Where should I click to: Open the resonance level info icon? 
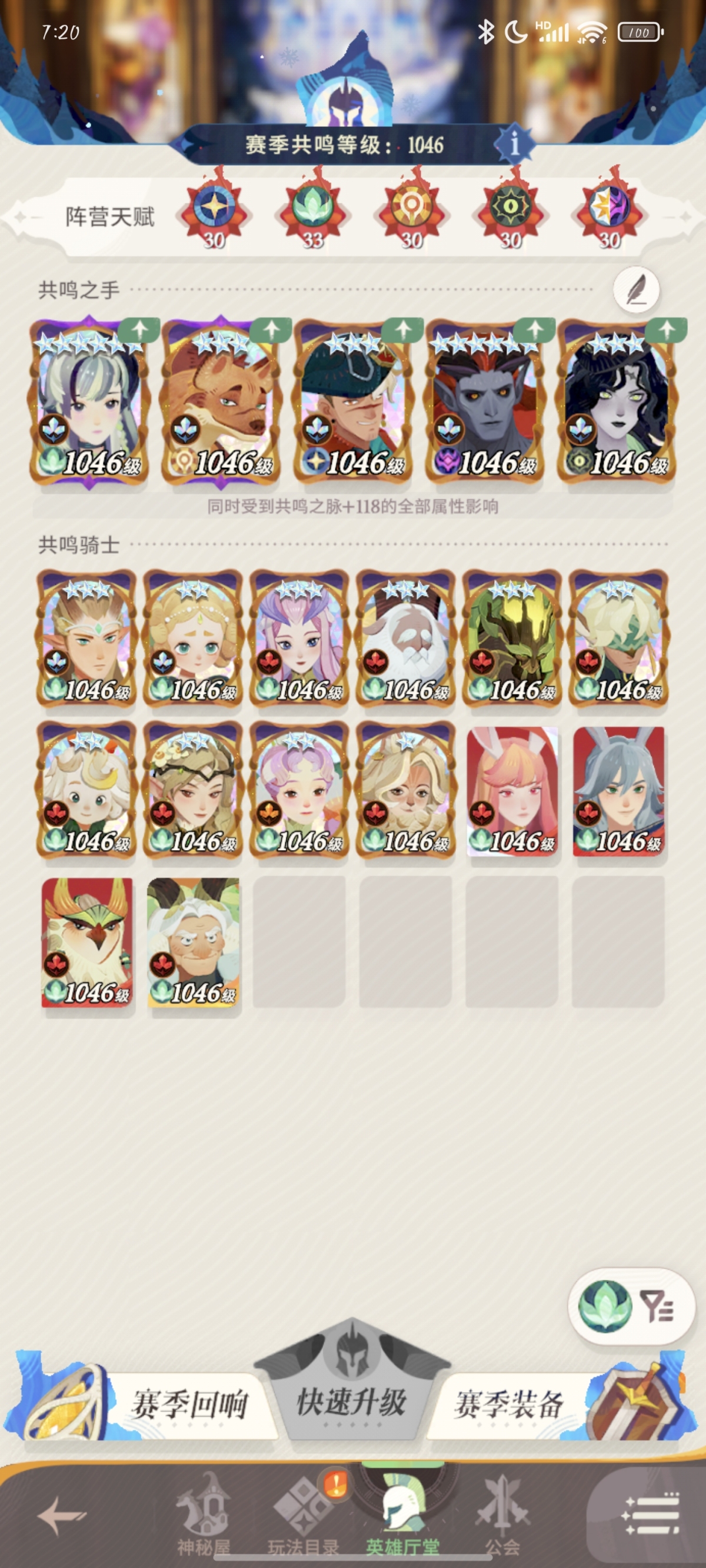[x=515, y=144]
